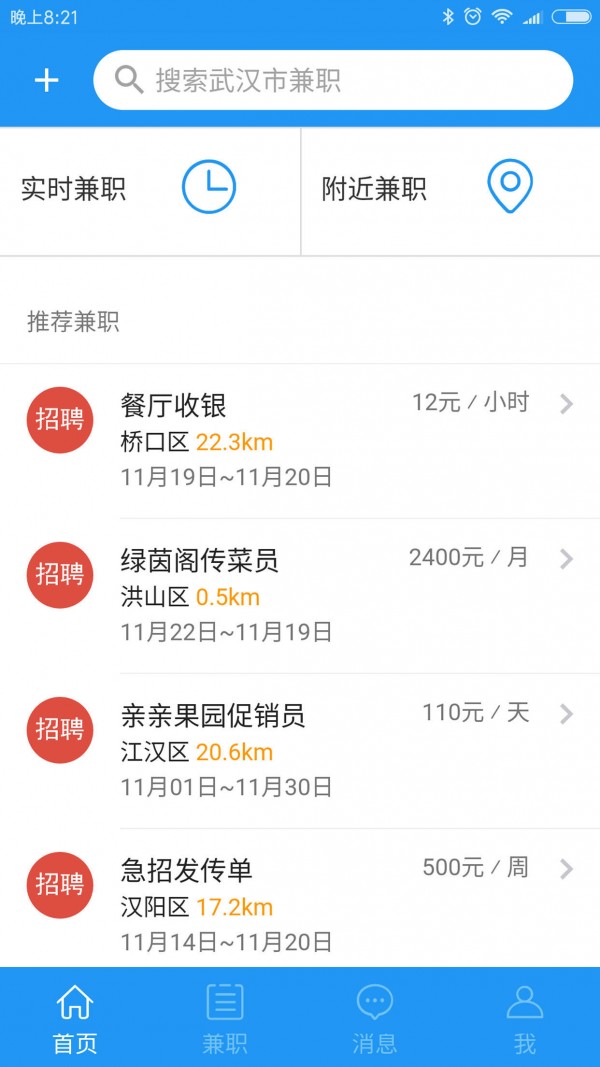
Task: Switch to the 兼职 tab
Action: point(225,1018)
